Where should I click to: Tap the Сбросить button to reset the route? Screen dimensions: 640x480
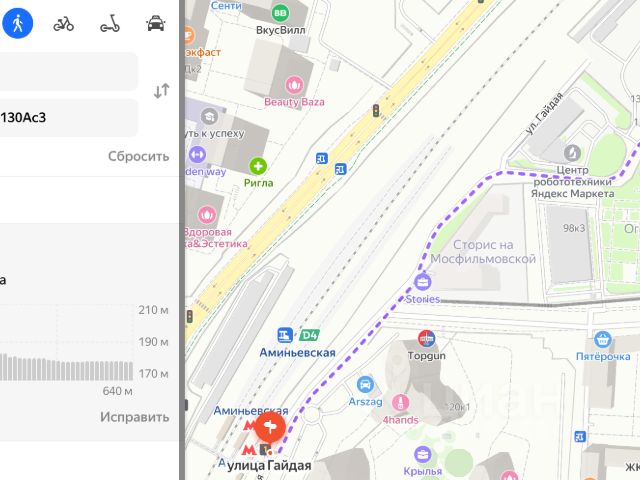[x=138, y=156]
